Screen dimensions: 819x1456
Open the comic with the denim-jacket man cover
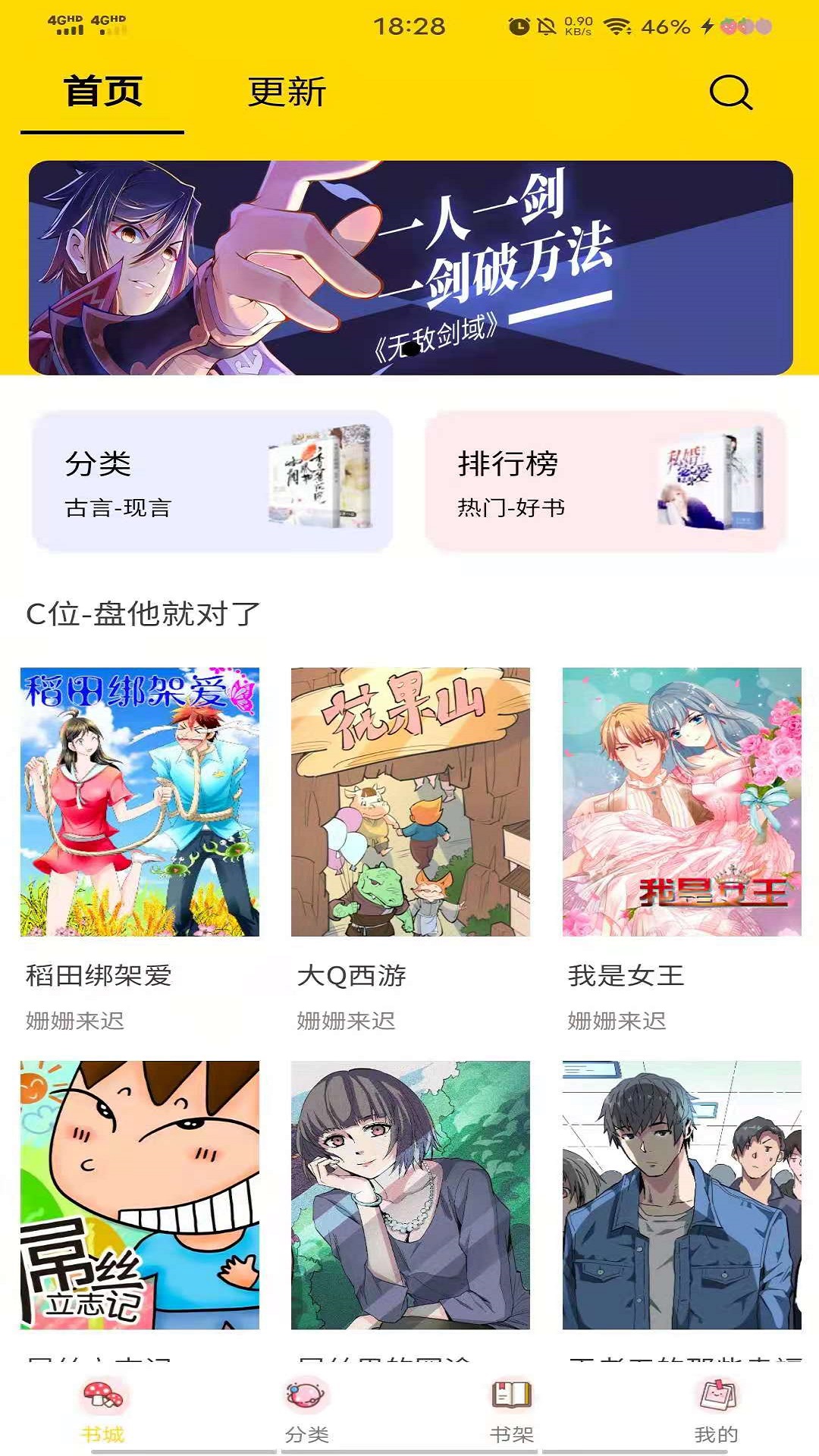pyautogui.click(x=681, y=1194)
